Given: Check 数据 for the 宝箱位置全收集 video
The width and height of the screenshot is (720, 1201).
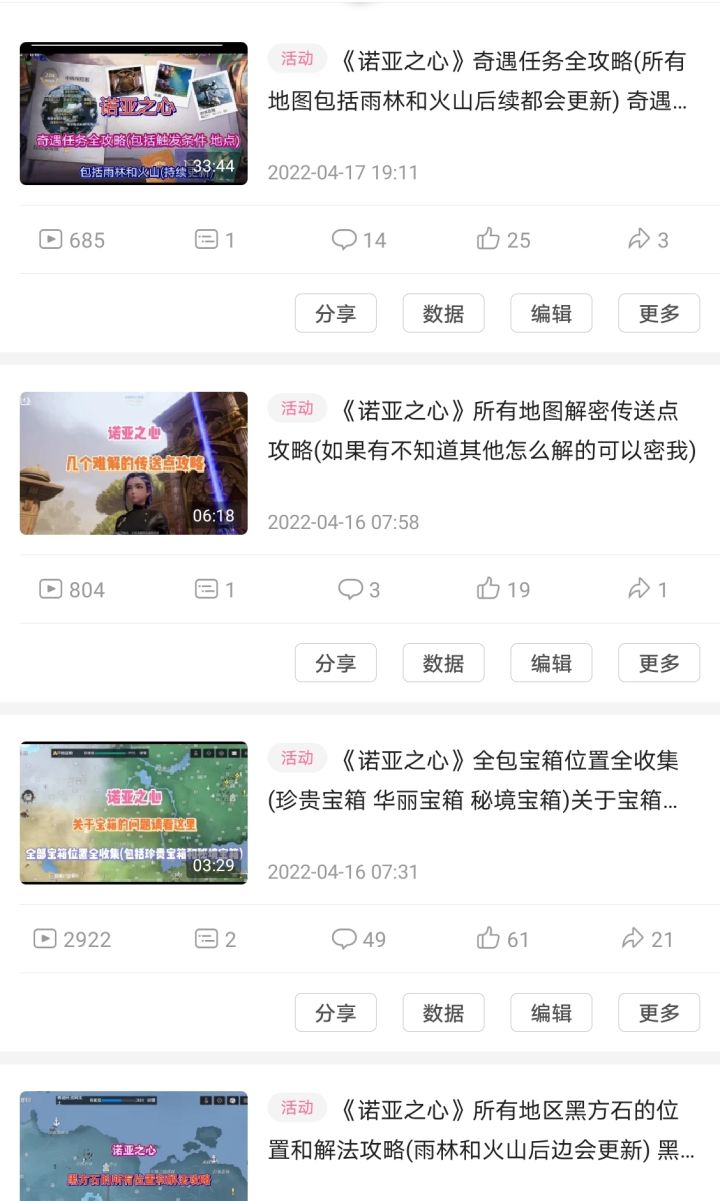Looking at the screenshot, I should (443, 1013).
